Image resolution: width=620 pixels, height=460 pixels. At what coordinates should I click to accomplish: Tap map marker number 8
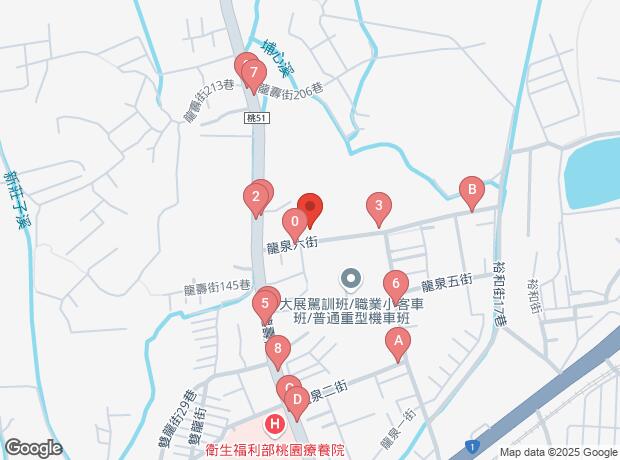(277, 349)
